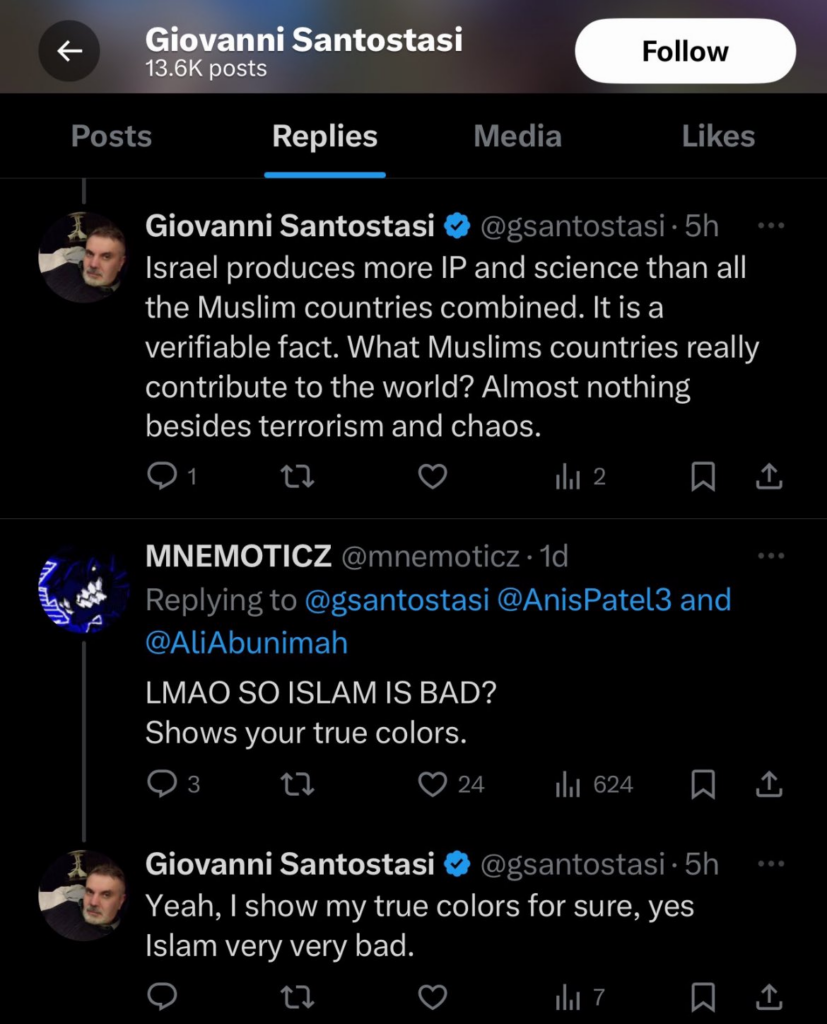
Task: Bookmark MNEMOTICZ's reply
Action: [x=702, y=785]
